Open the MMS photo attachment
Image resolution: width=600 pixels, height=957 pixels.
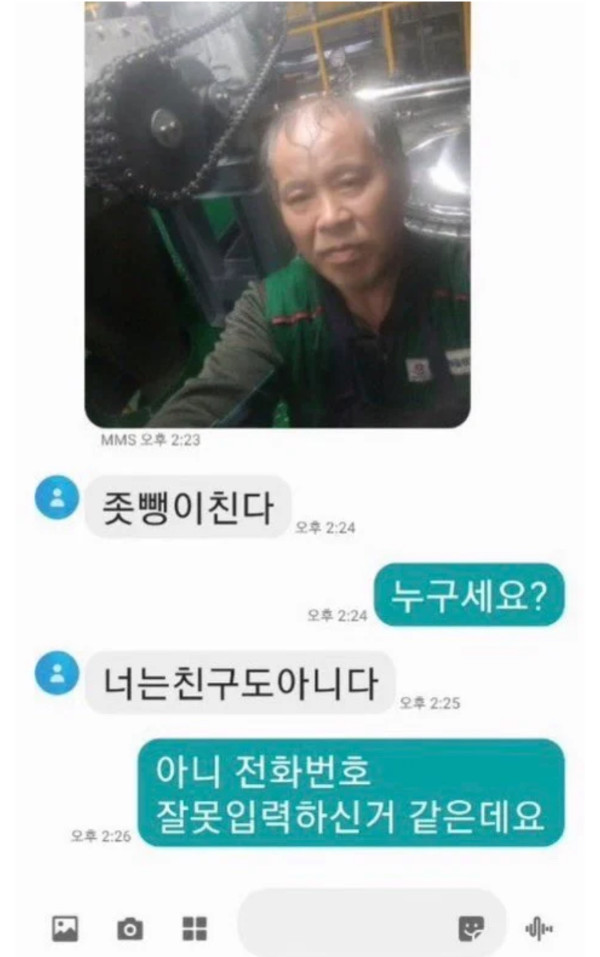(x=277, y=215)
